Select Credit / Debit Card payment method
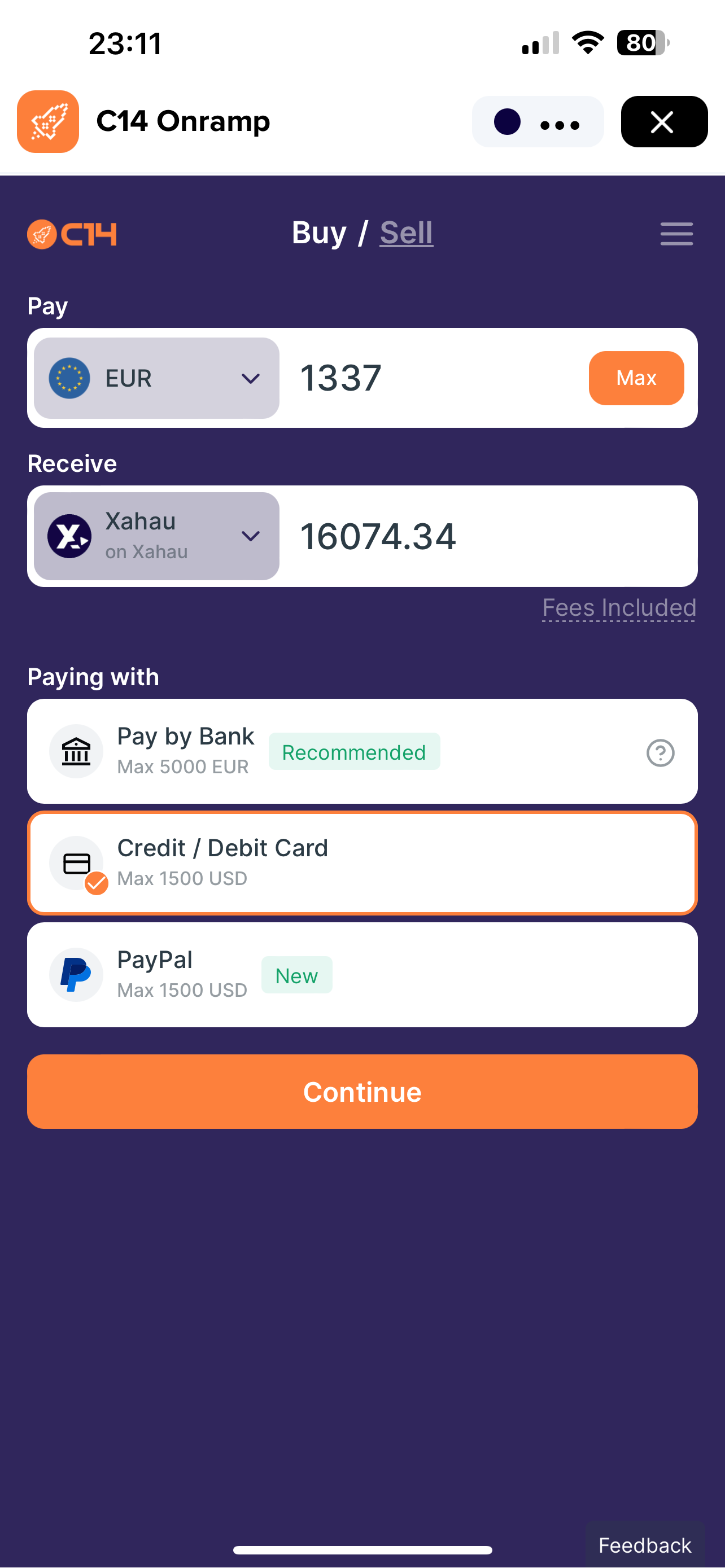This screenshot has height=1568, width=725. coord(362,862)
